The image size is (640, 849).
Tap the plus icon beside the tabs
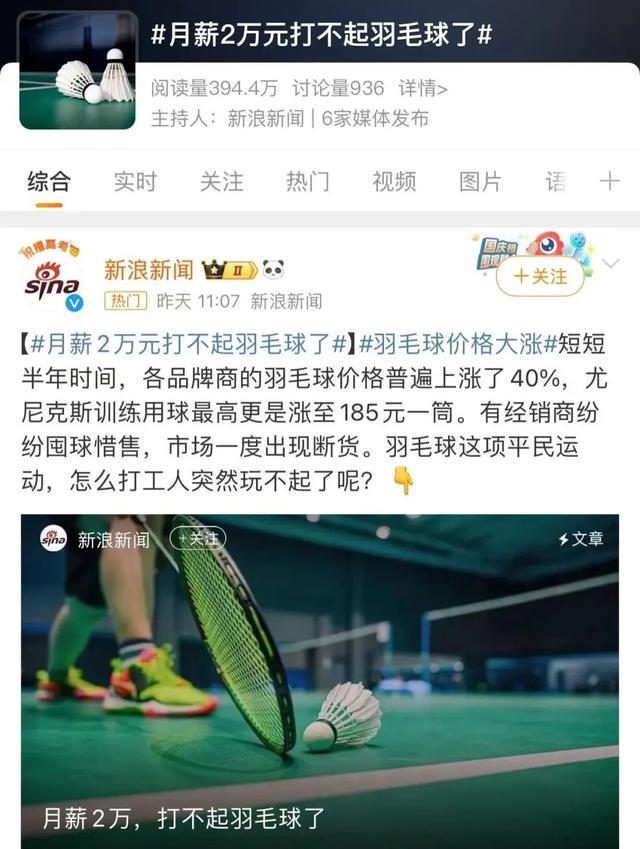[609, 181]
